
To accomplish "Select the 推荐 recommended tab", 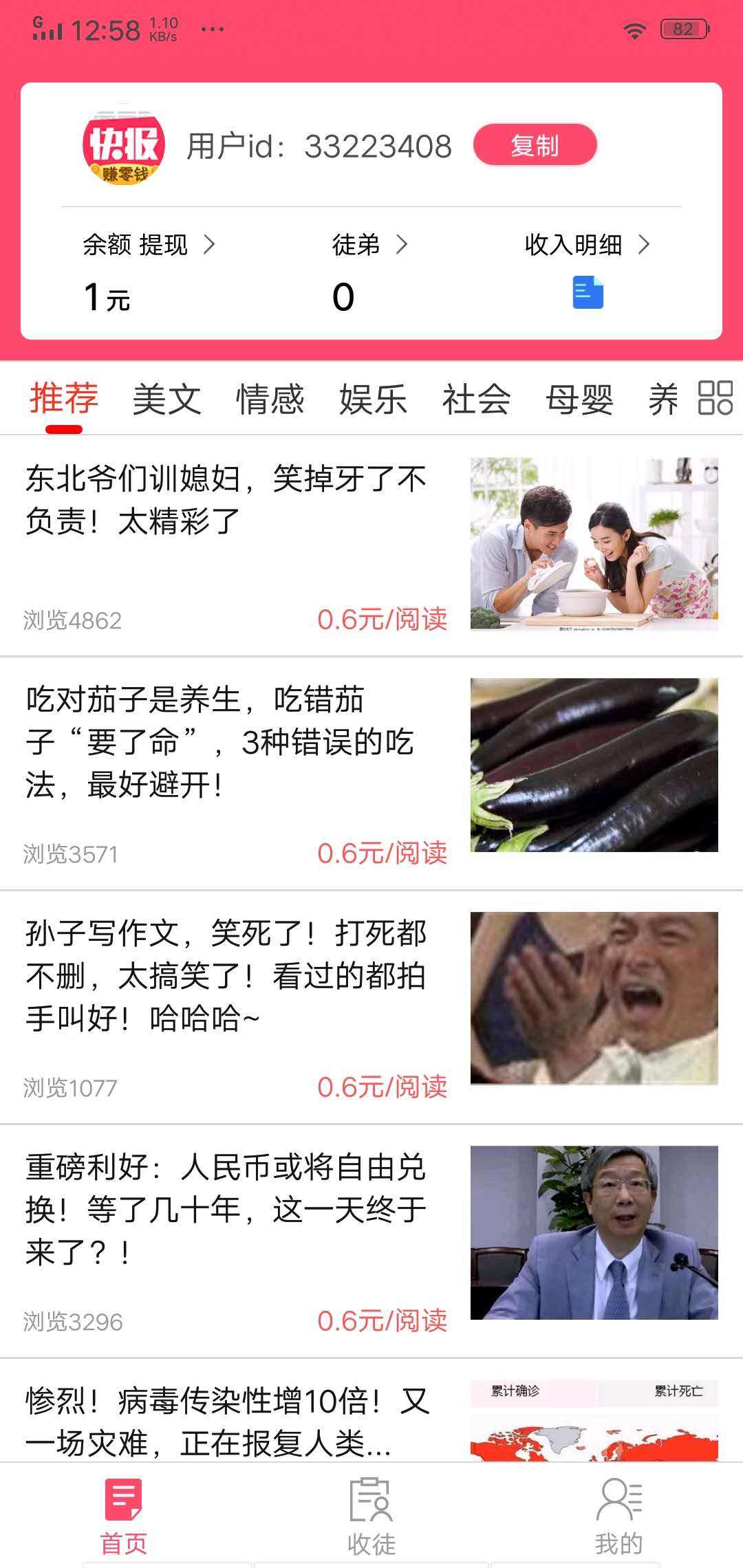I will pos(62,399).
